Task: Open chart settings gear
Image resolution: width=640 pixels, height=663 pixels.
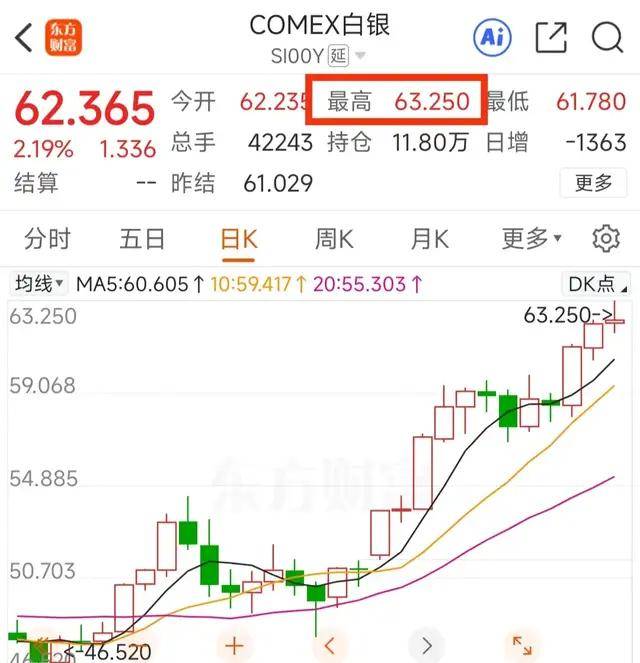Action: 606,239
